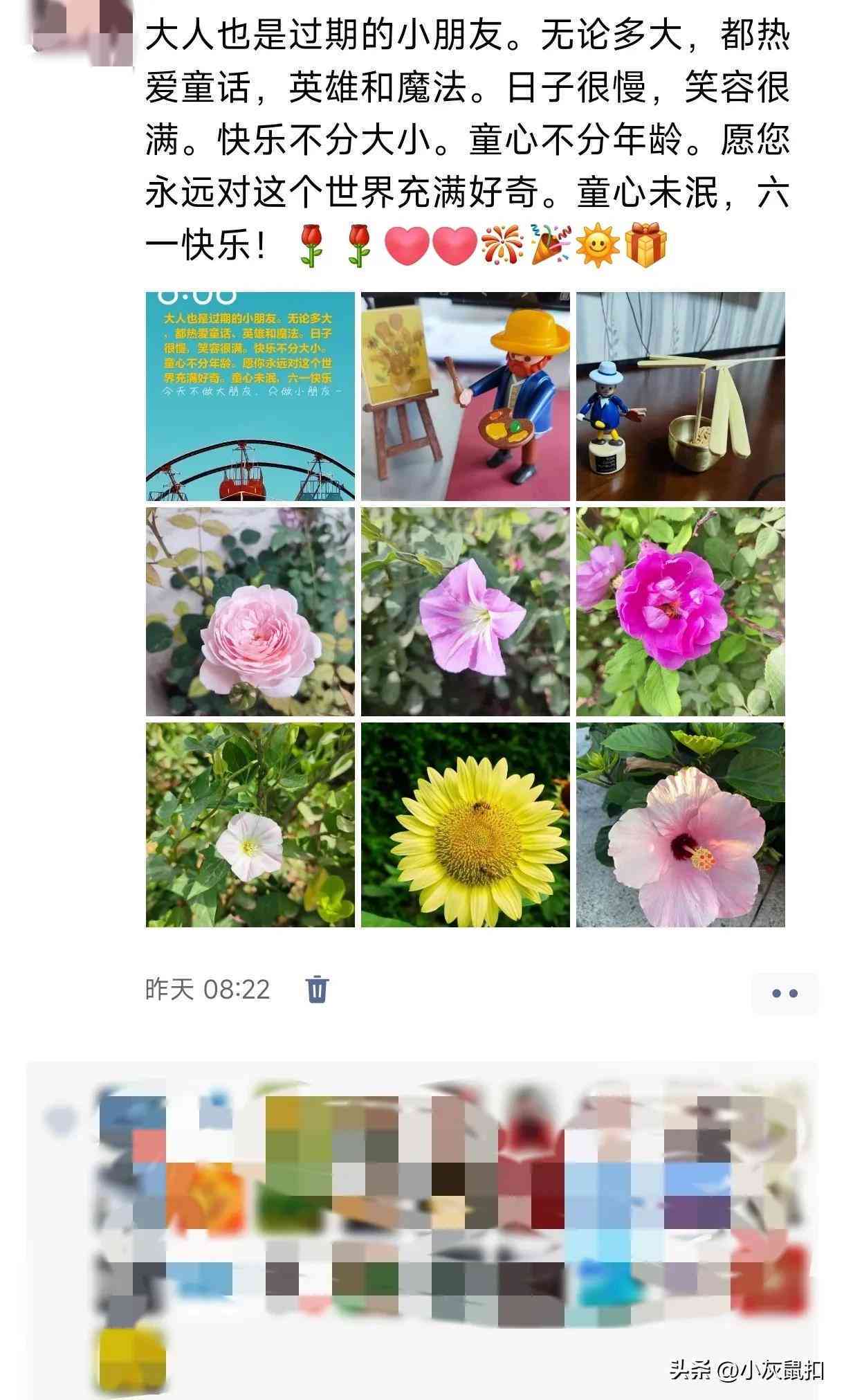844x1400 pixels.
Task: Open the white morning glory photo
Action: [x=250, y=825]
